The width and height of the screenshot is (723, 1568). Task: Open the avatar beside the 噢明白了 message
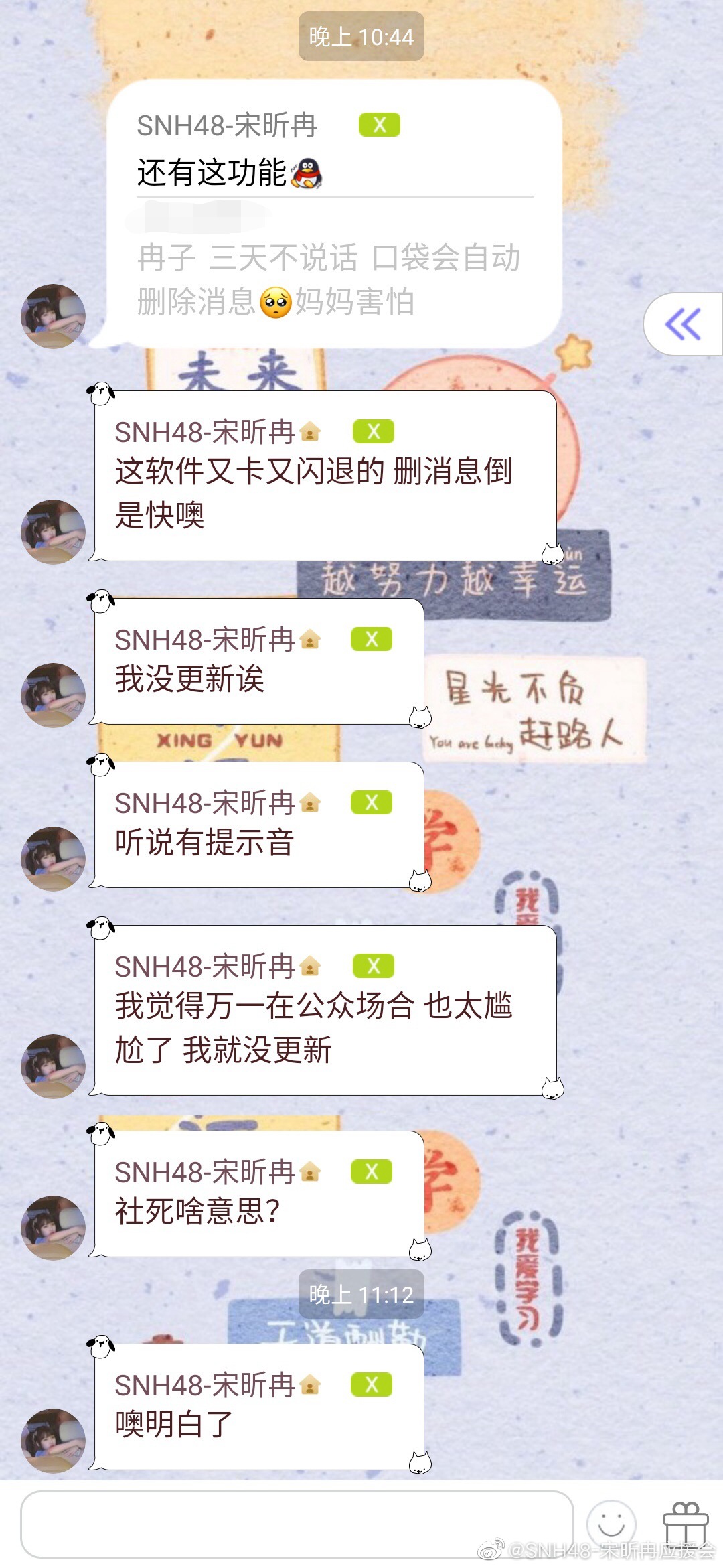[54, 1440]
